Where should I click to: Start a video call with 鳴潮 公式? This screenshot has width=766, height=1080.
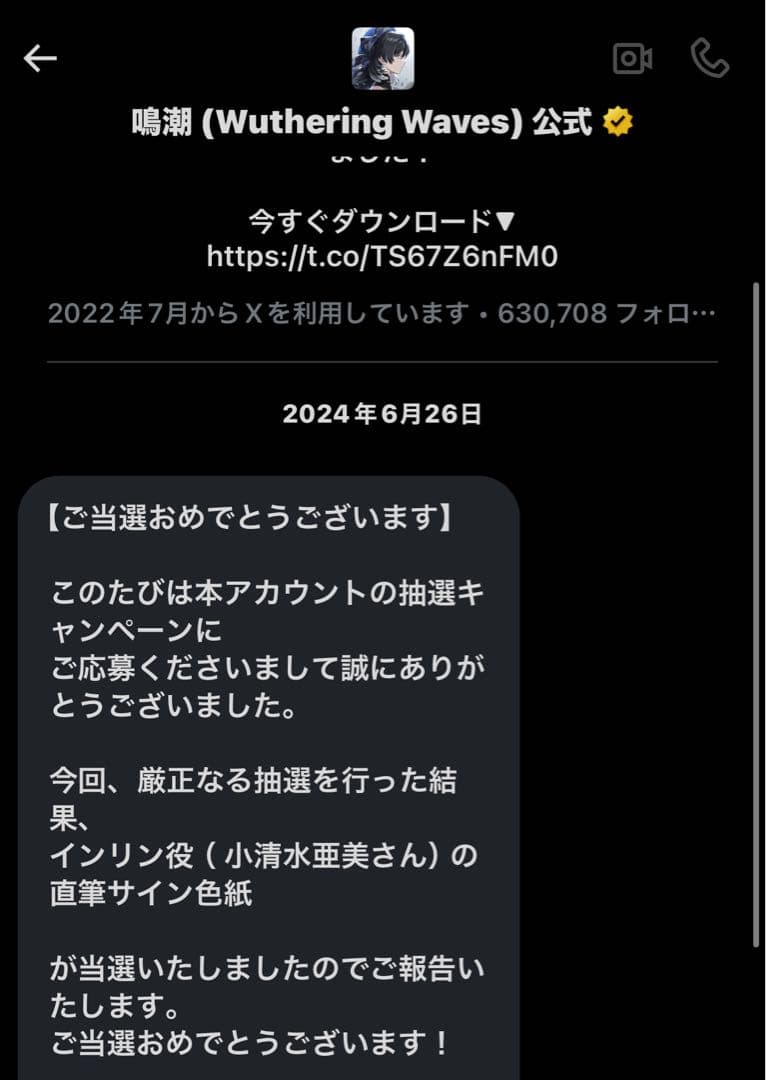[x=632, y=59]
